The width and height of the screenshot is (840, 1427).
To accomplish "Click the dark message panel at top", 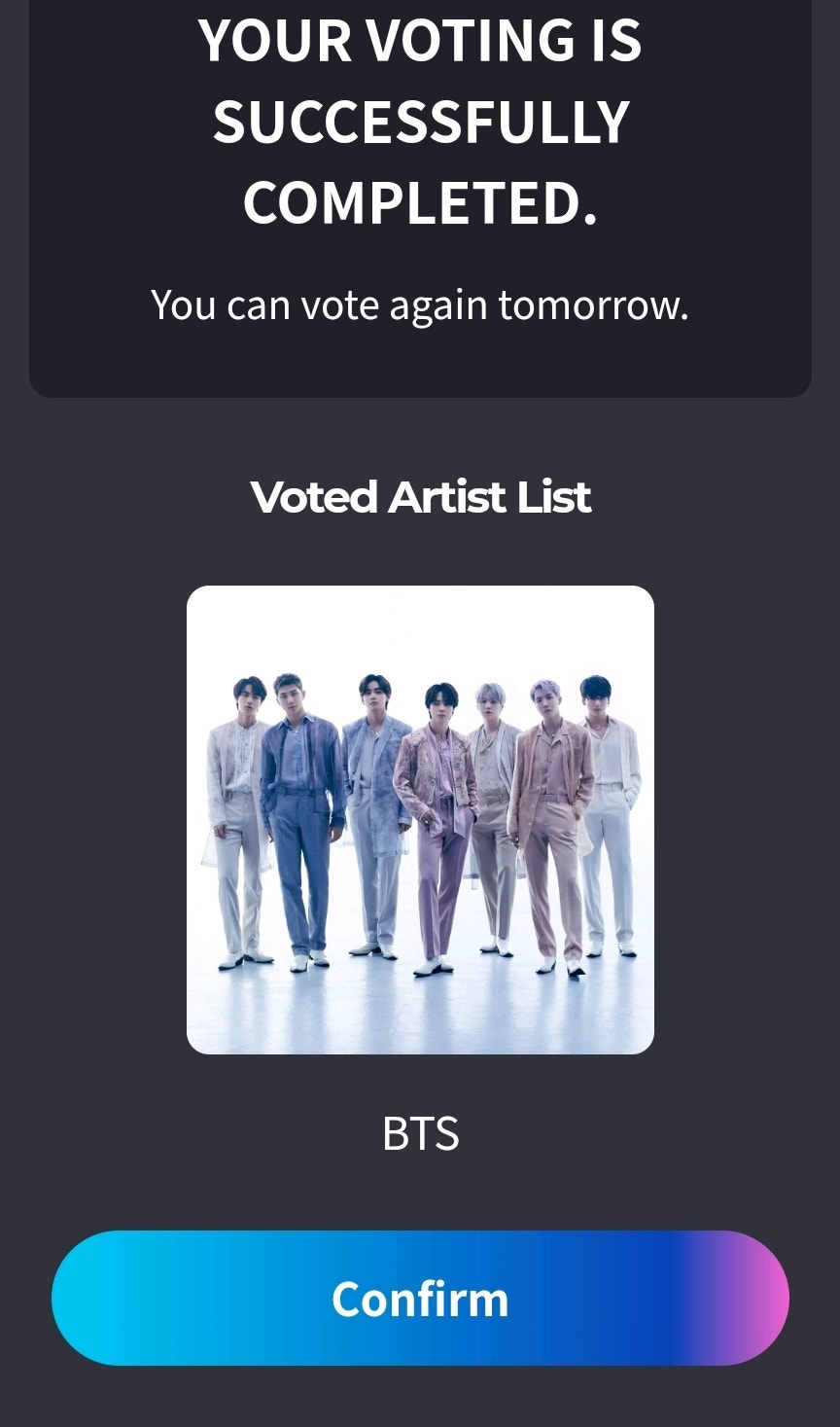I will 420,195.
